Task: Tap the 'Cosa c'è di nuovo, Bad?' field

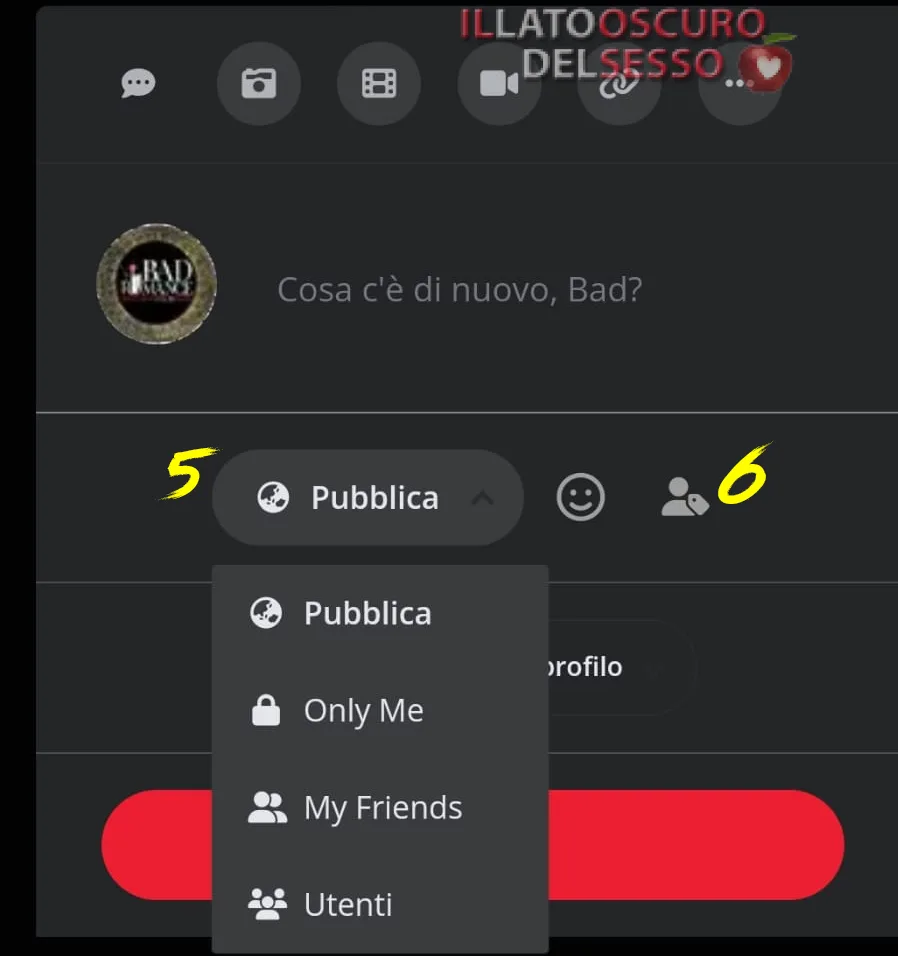Action: 460,290
